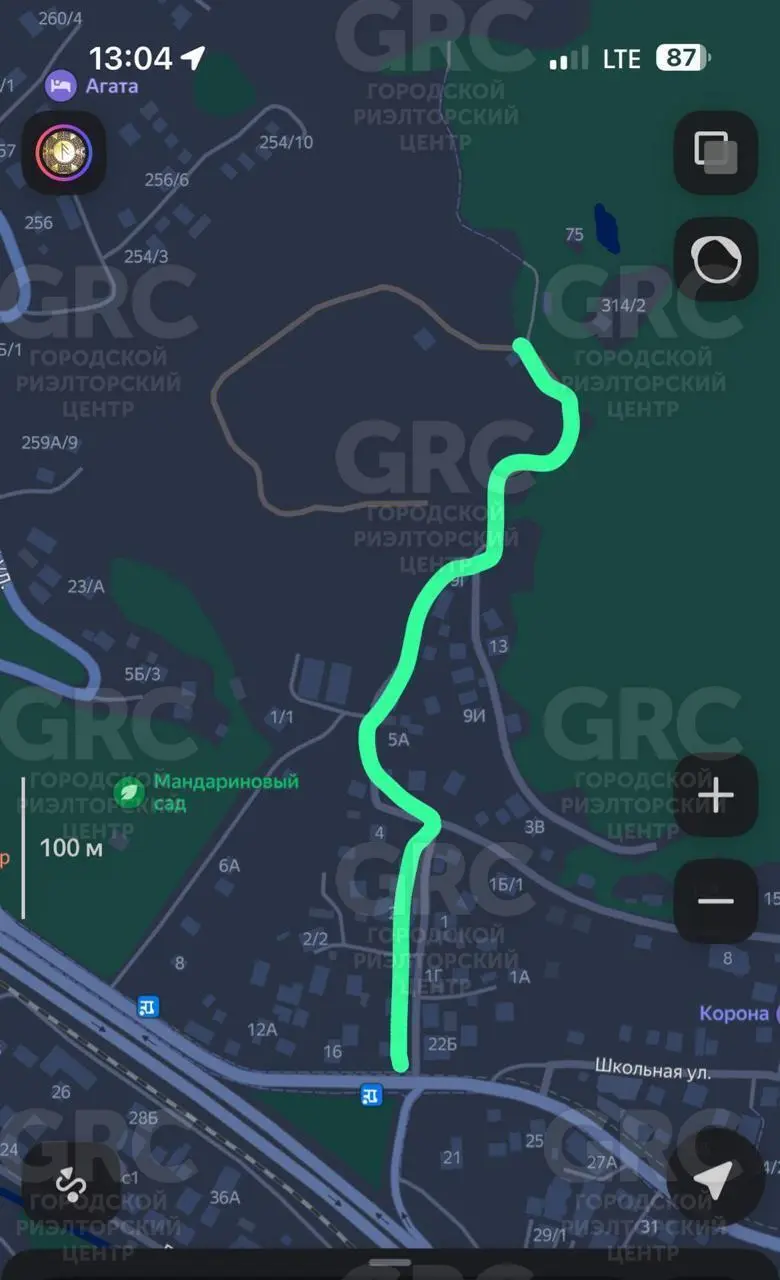
Task: Launch the Alice voice assistant
Action: tap(715, 260)
